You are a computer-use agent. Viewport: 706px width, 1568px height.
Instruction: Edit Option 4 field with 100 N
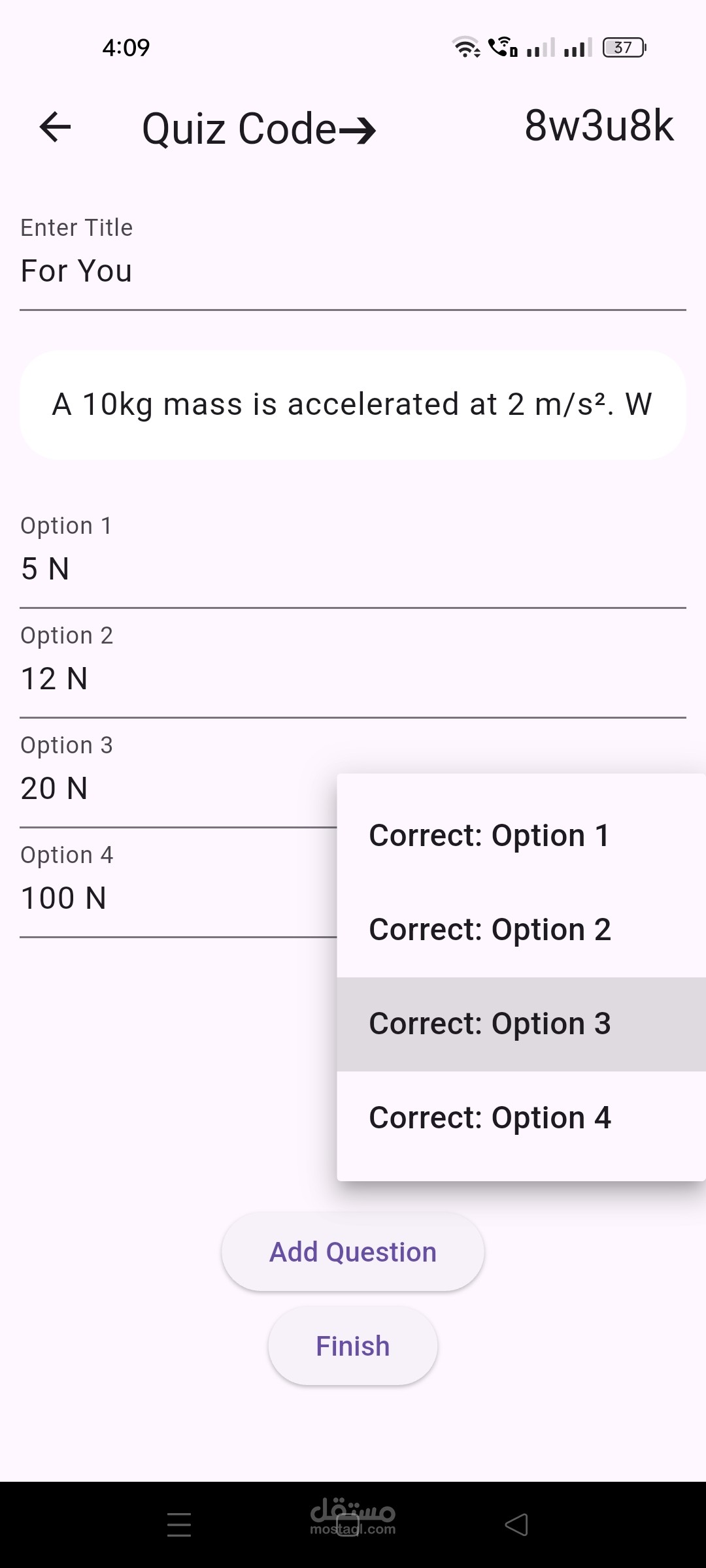(x=178, y=888)
